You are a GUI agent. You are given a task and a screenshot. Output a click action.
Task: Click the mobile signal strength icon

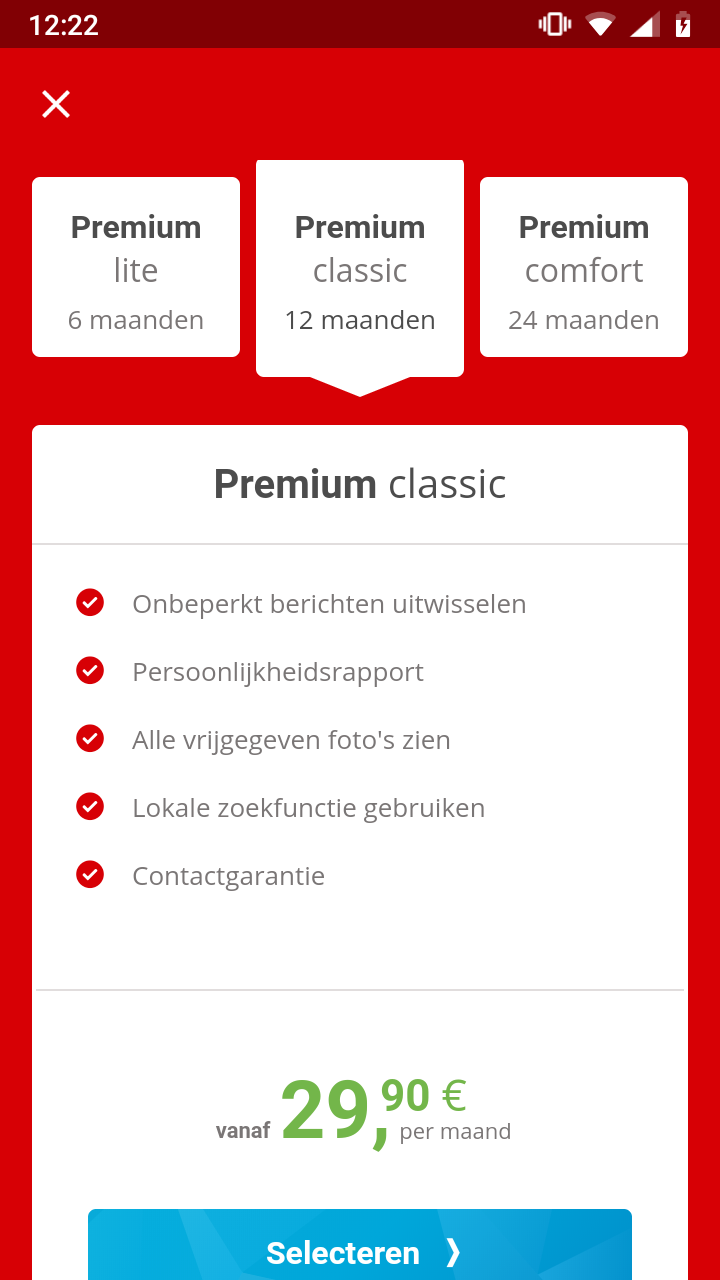(x=645, y=23)
